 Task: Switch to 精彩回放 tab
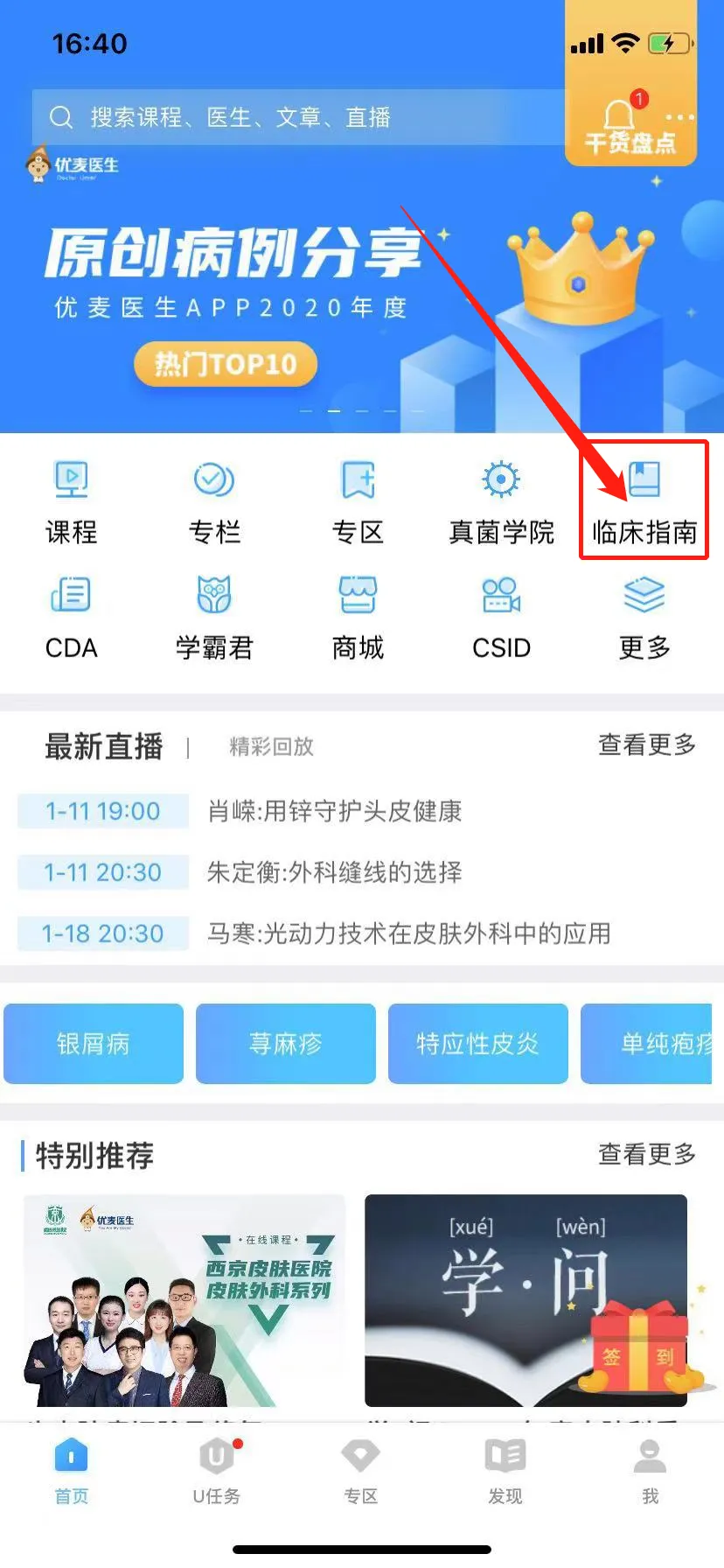click(x=271, y=746)
